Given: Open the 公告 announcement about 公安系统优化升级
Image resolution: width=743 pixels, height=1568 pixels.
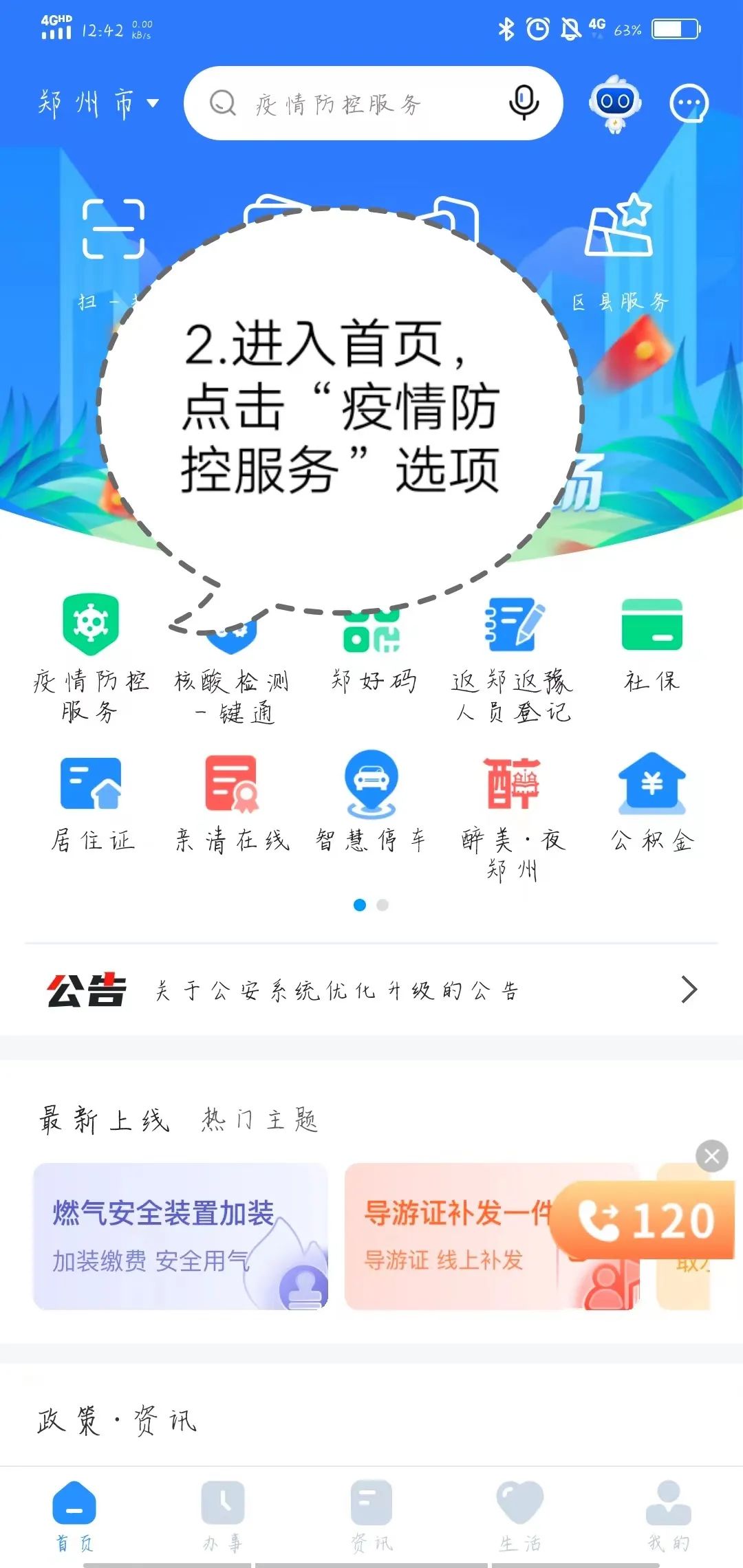Looking at the screenshot, I should tap(371, 990).
